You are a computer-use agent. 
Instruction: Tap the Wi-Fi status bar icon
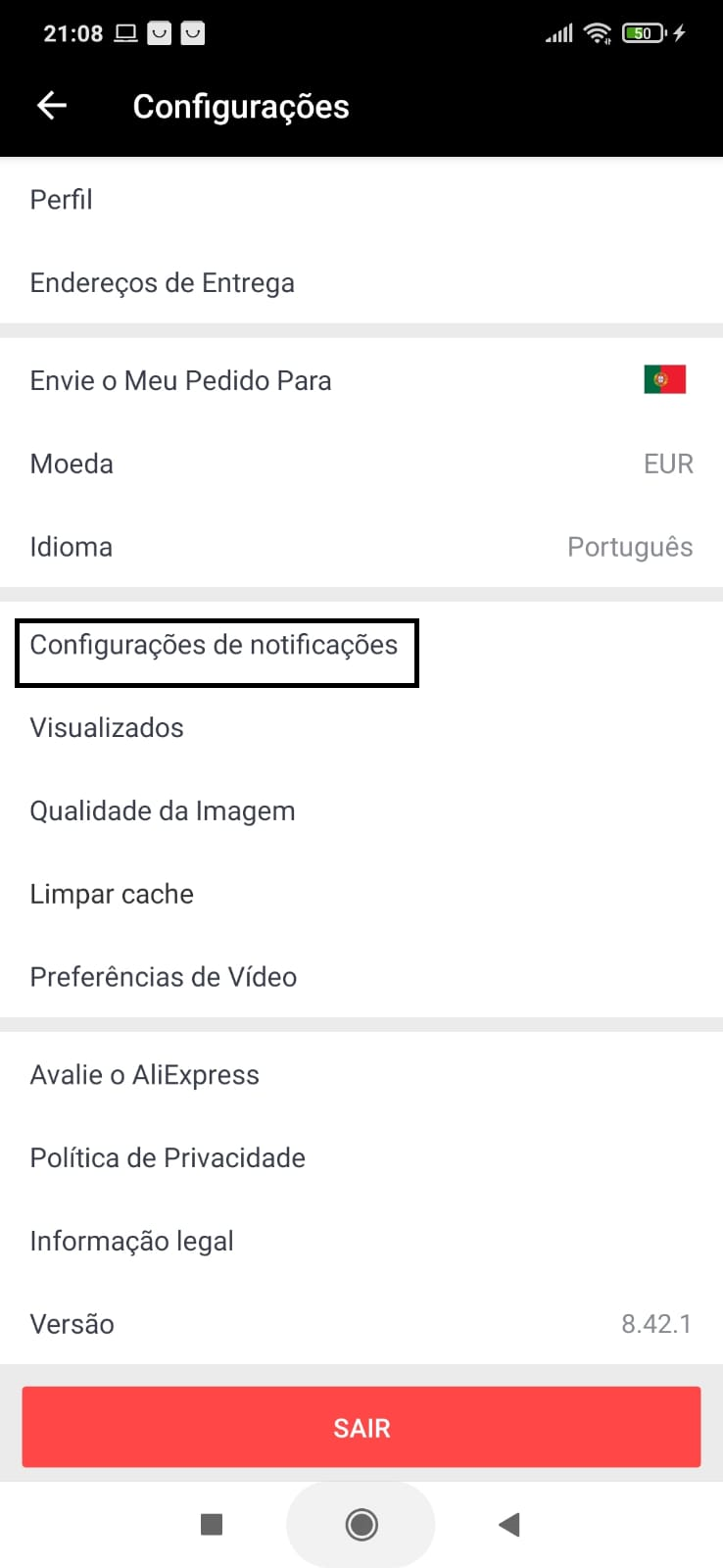pyautogui.click(x=598, y=32)
